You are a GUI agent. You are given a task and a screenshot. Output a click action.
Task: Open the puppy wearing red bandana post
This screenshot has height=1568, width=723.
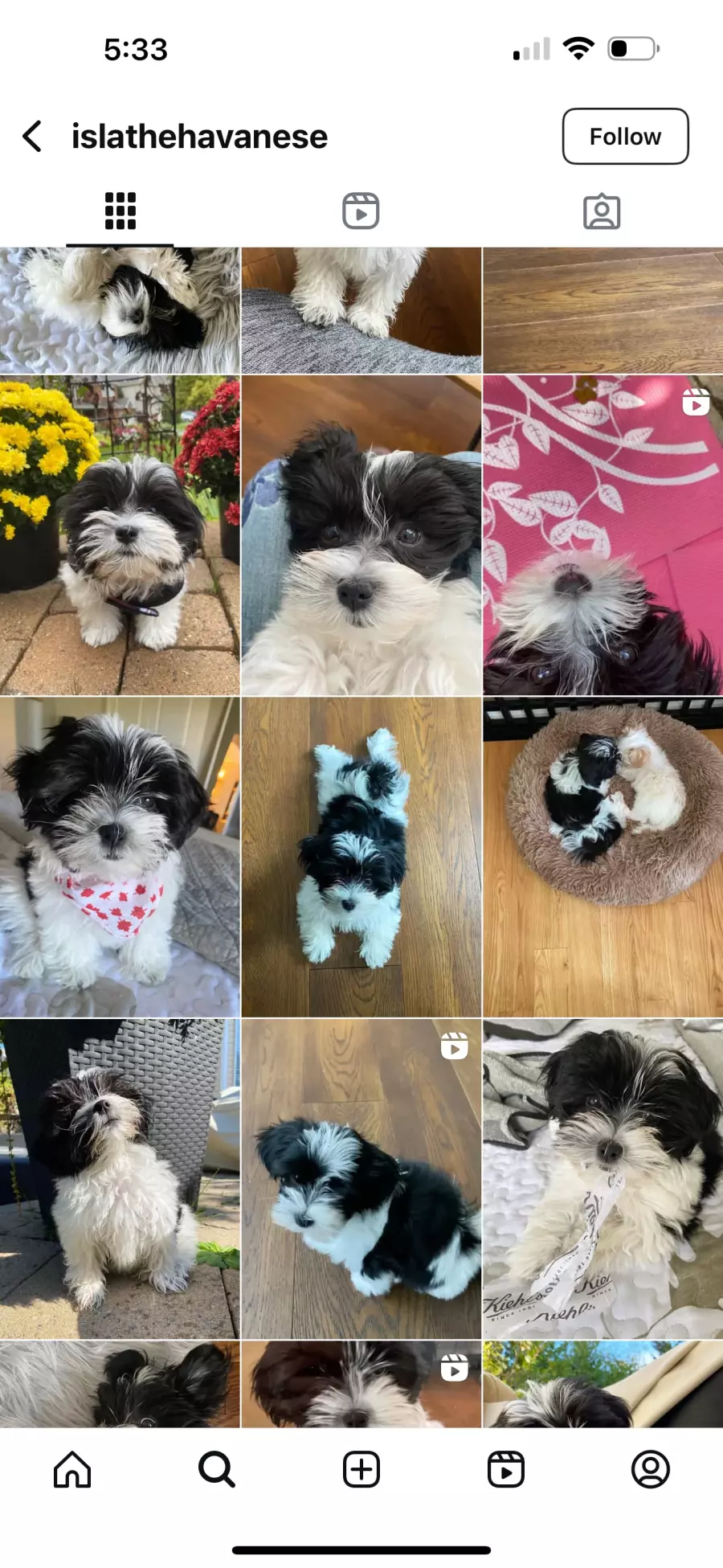tap(120, 857)
